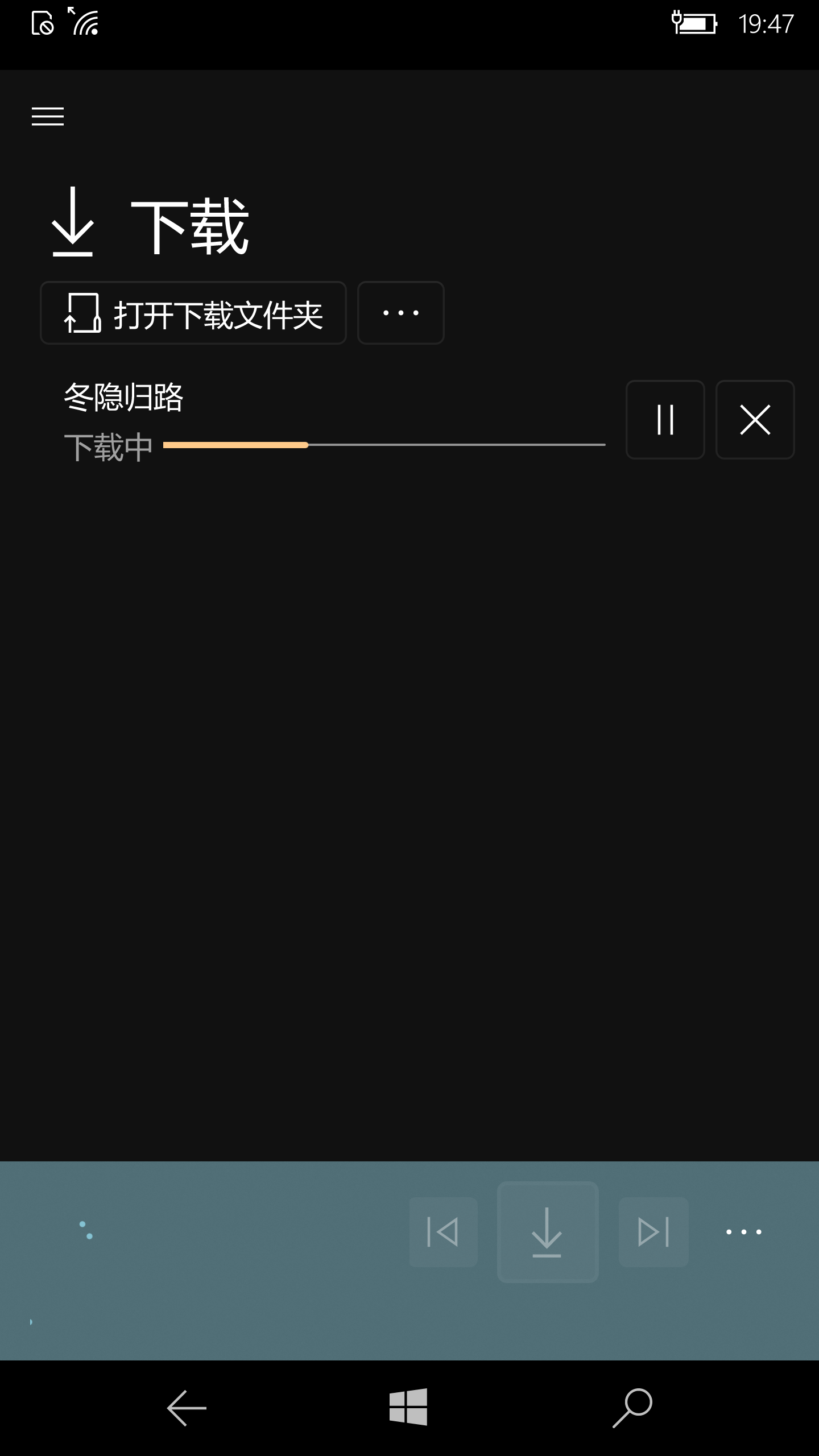Skip to the next track
The image size is (819, 1456).
click(x=653, y=1232)
